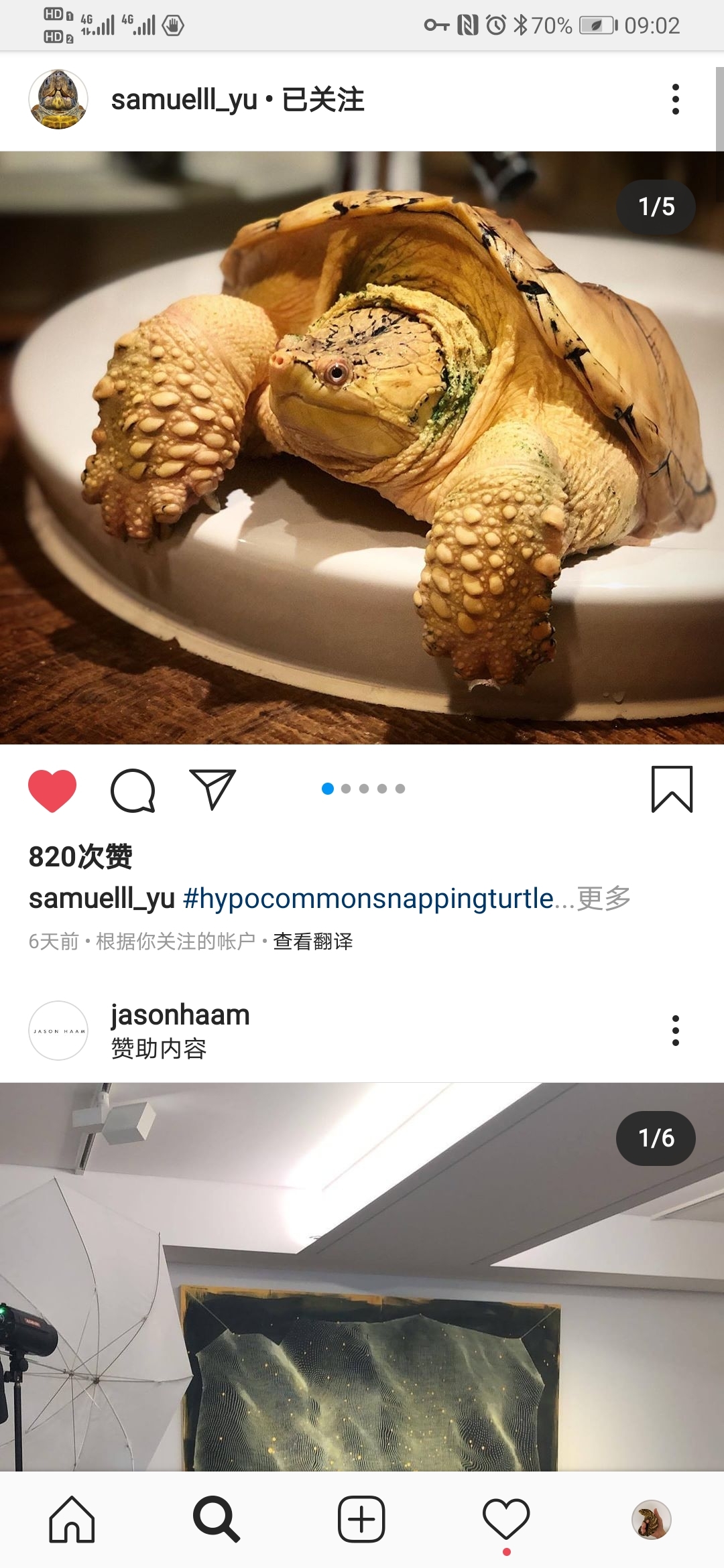
Task: Open the activity heart tab
Action: (506, 1519)
